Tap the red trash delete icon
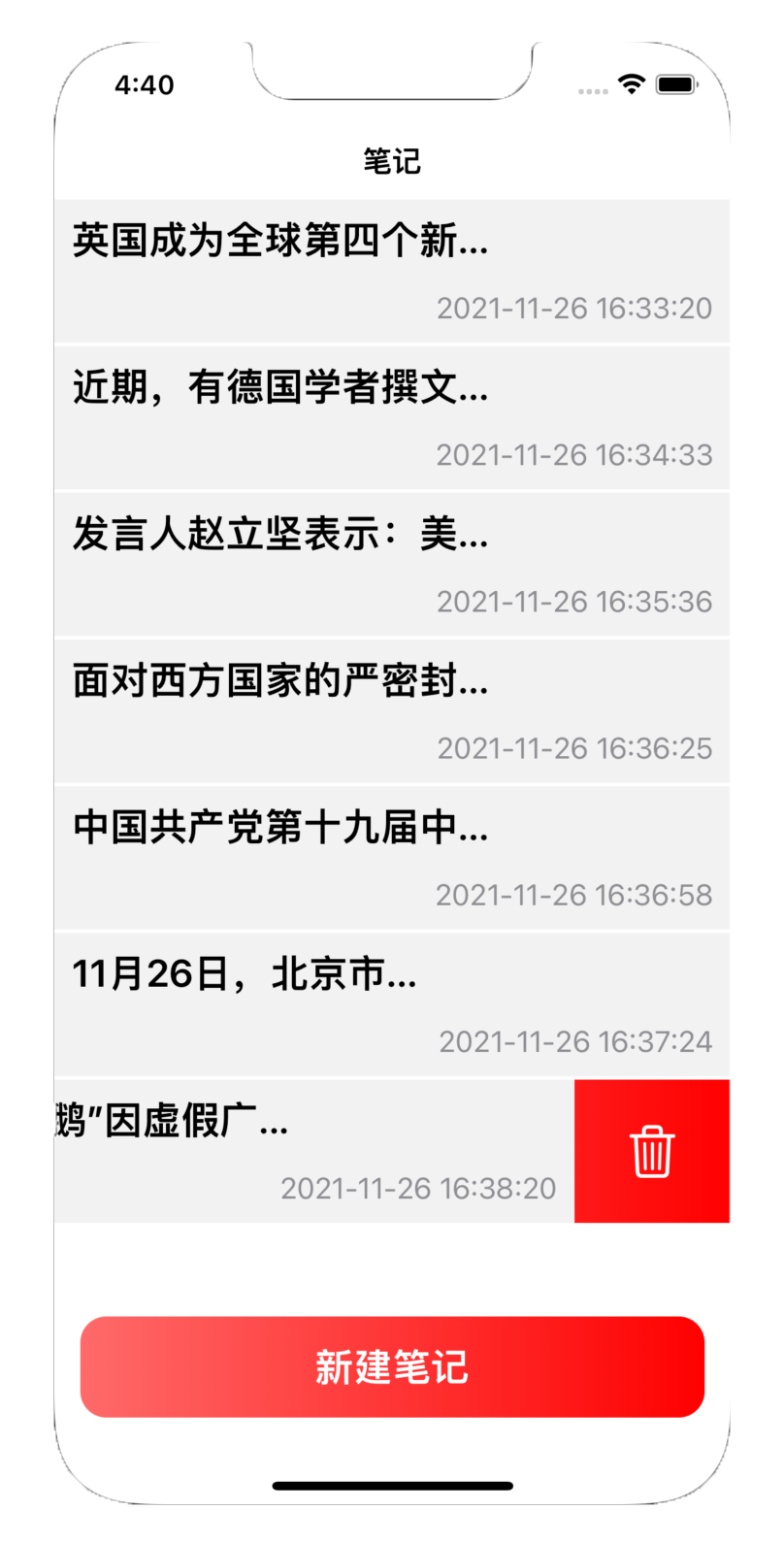 (652, 1151)
